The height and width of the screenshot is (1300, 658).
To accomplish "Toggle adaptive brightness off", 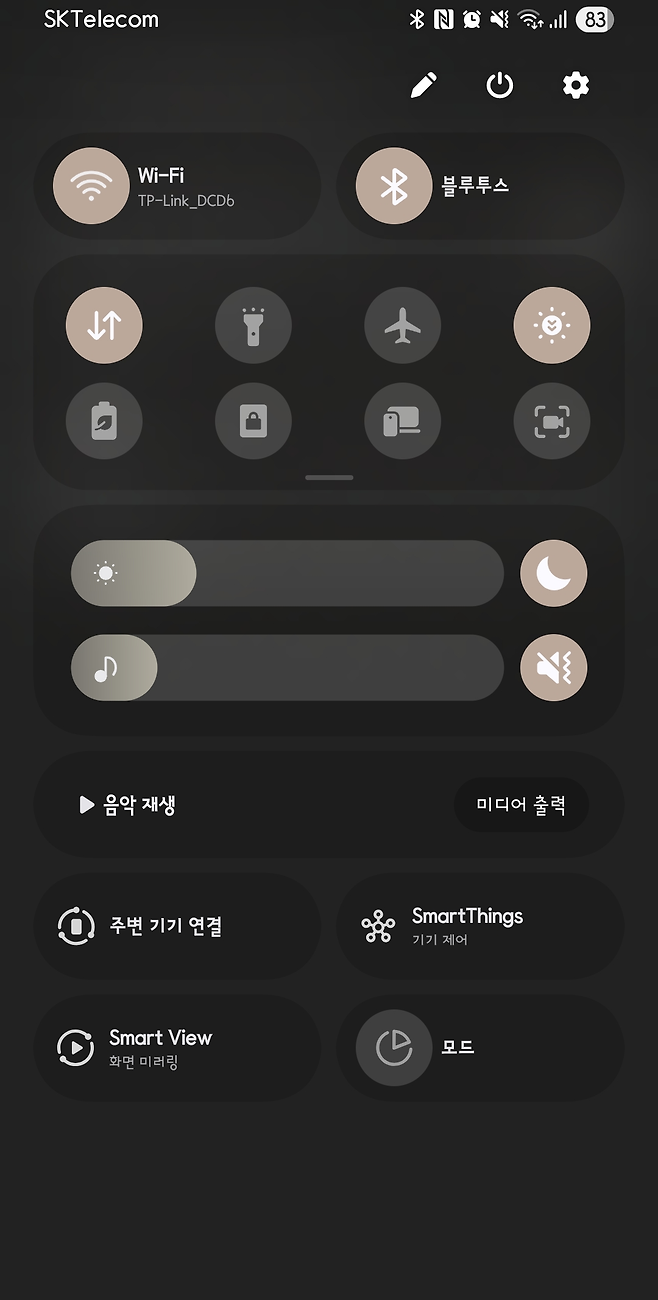I will click(x=552, y=325).
